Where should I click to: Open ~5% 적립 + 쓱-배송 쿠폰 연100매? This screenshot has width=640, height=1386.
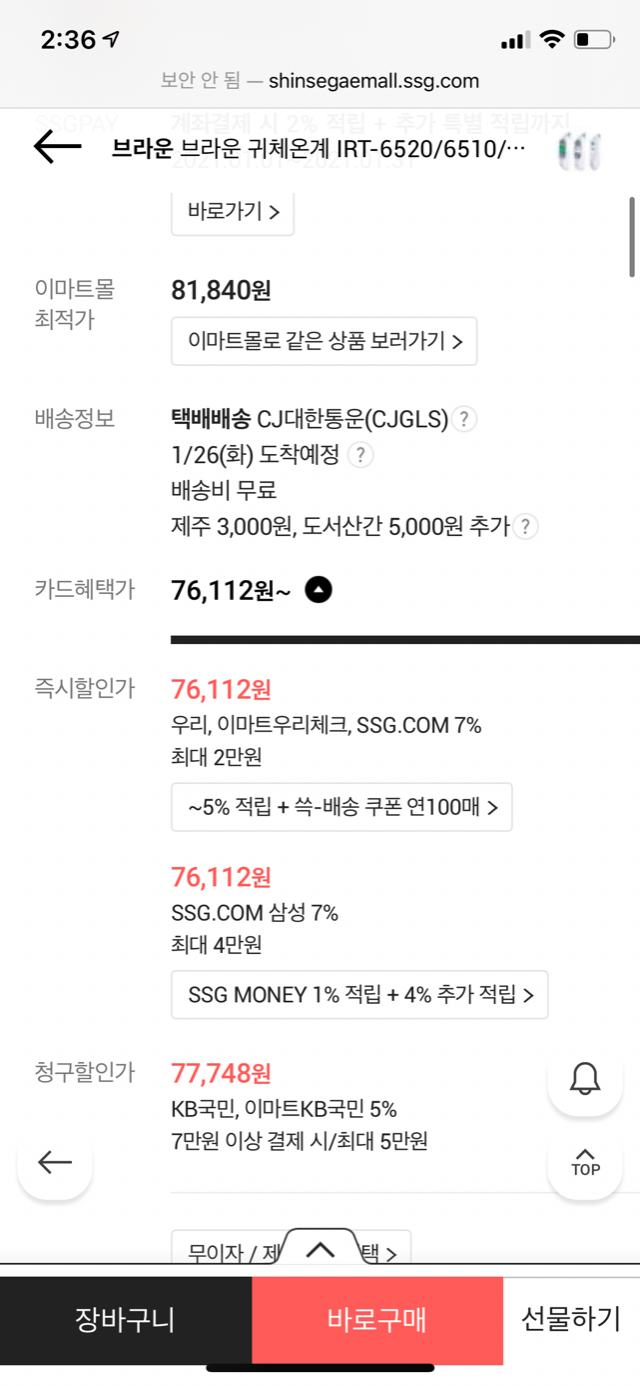click(342, 807)
